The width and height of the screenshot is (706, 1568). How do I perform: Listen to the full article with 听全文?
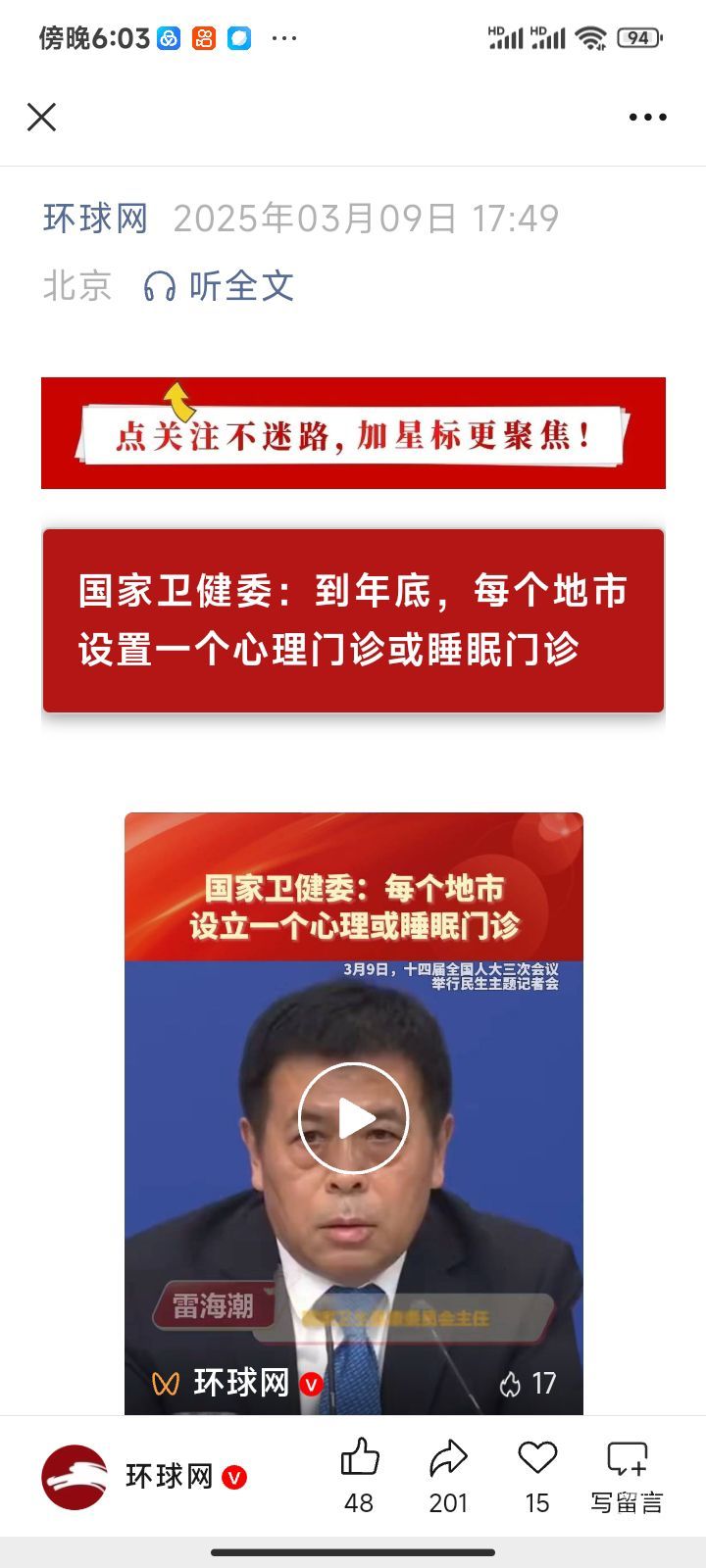(x=220, y=286)
